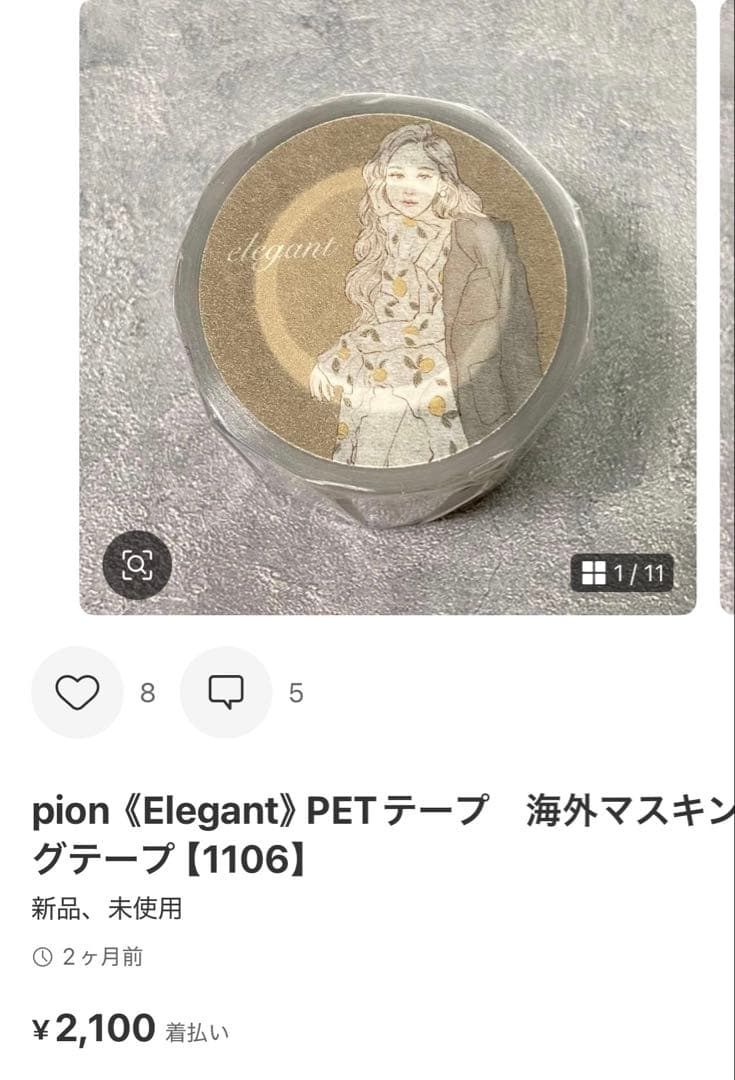The image size is (735, 1080).
Task: Click the grid icon in the image counter
Action: click(593, 573)
